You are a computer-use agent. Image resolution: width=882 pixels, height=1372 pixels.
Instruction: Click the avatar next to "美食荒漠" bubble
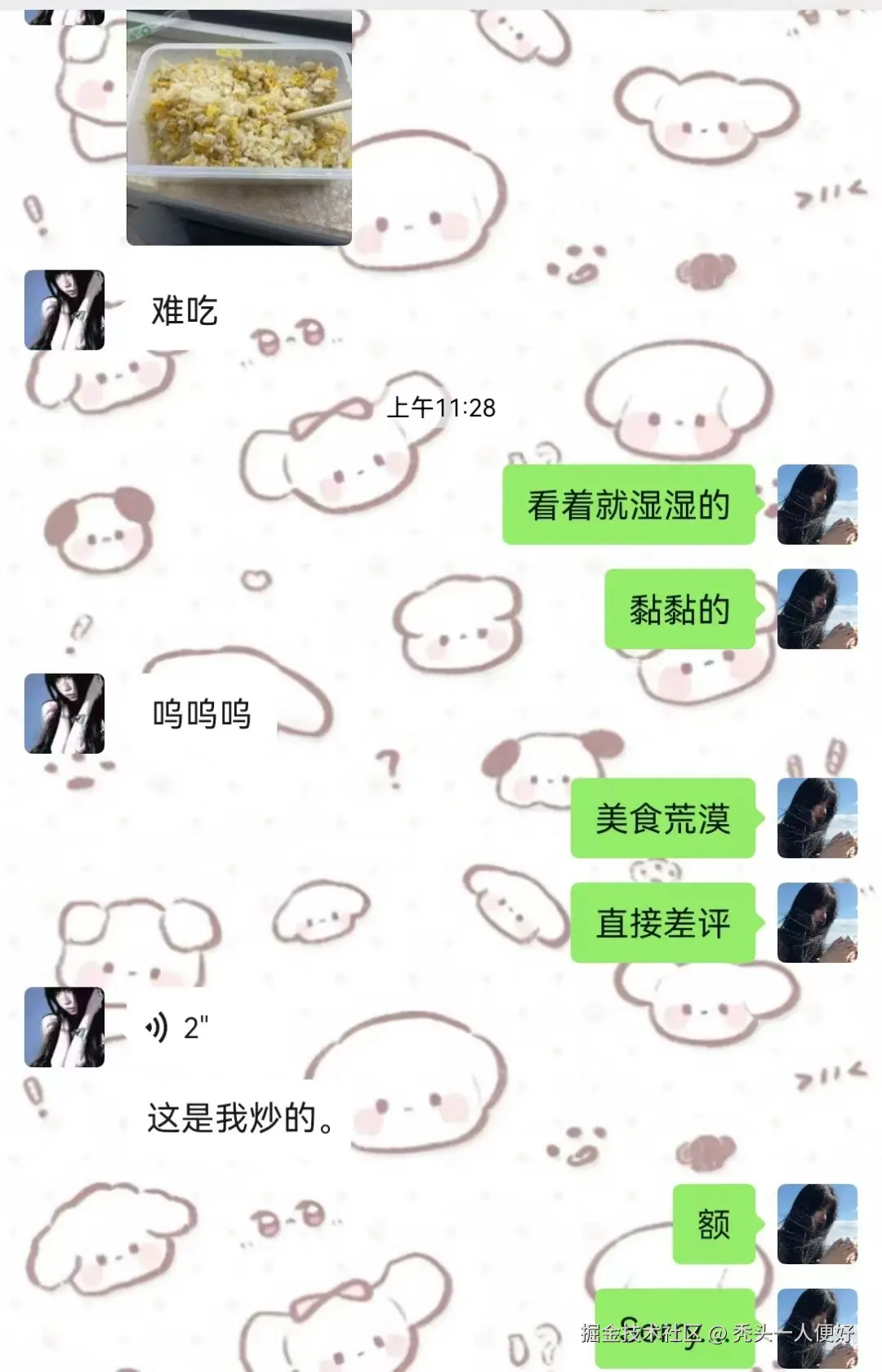pyautogui.click(x=817, y=818)
